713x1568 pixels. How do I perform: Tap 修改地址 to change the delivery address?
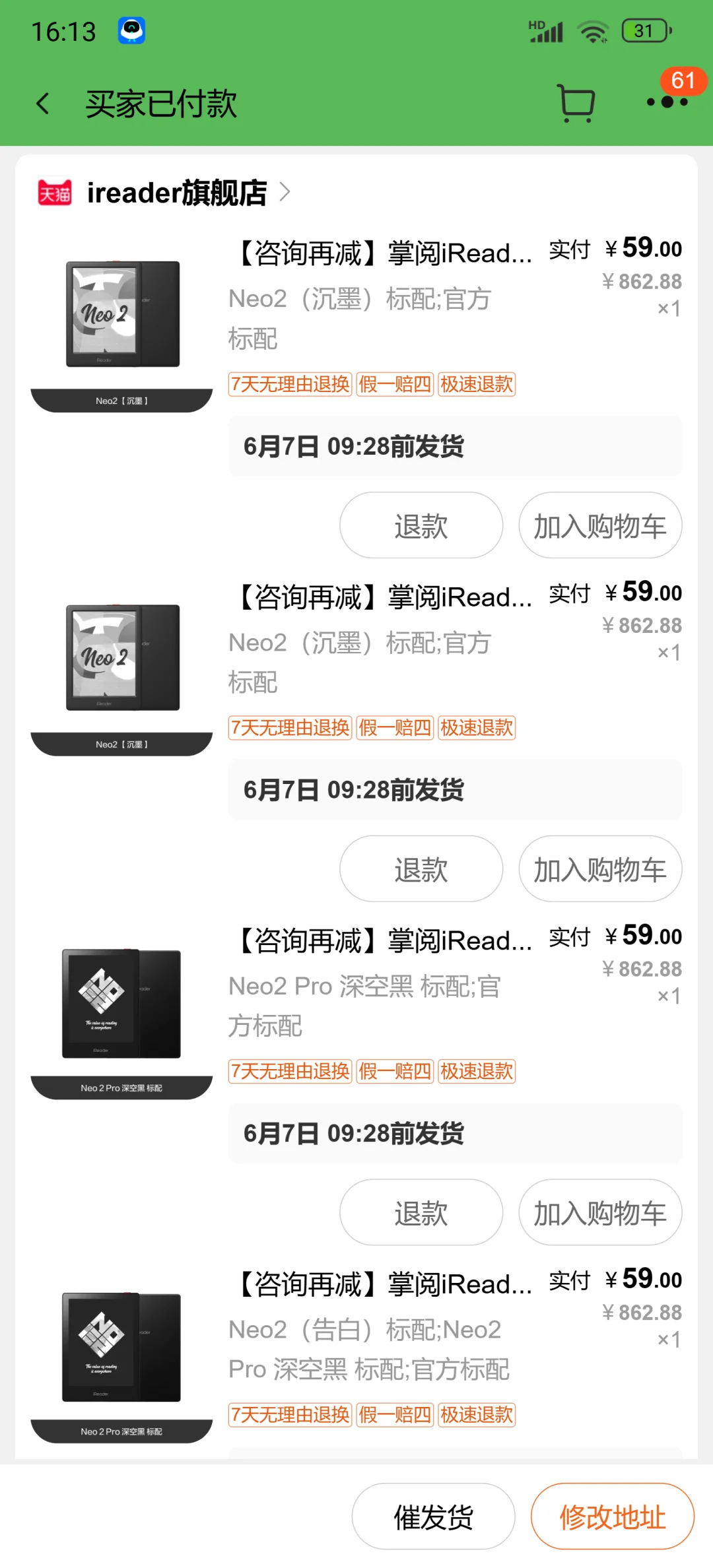coord(612,1517)
